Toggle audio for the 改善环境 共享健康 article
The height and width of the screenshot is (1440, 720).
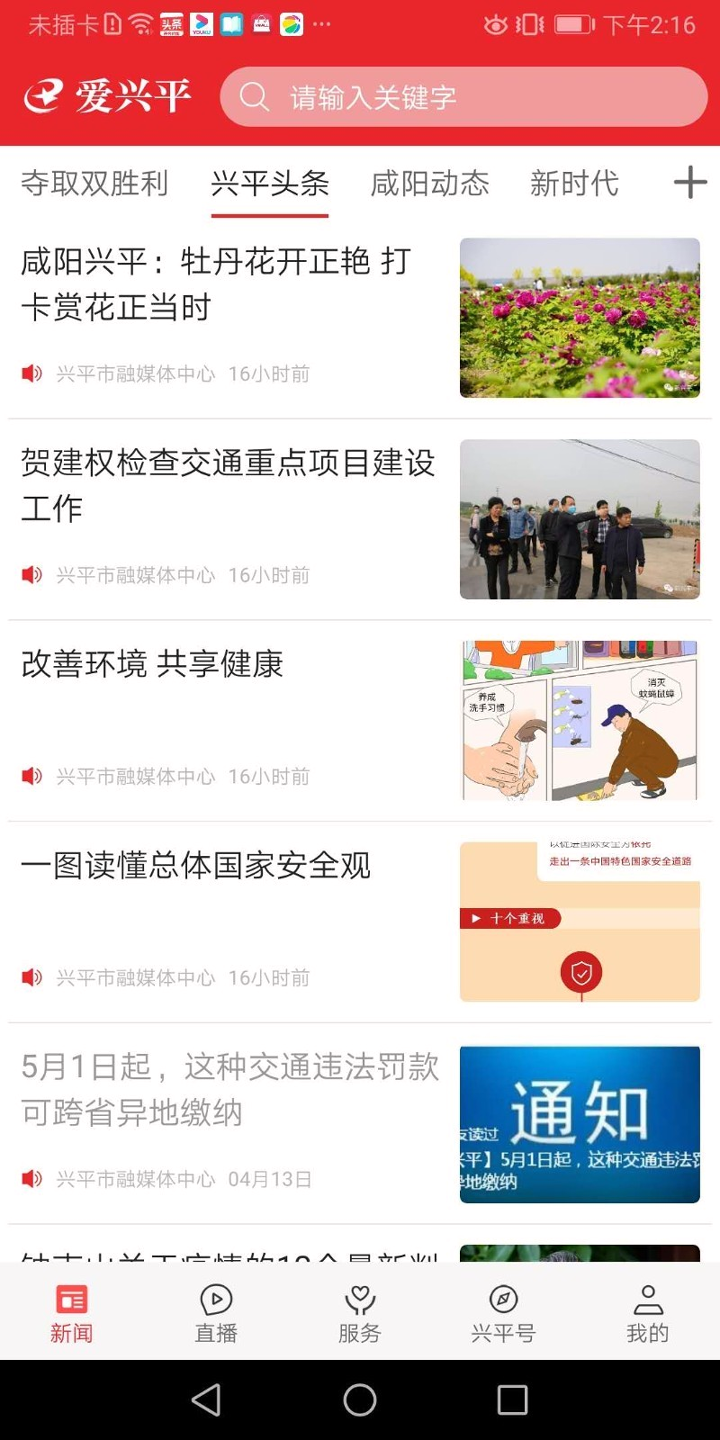coord(31,776)
